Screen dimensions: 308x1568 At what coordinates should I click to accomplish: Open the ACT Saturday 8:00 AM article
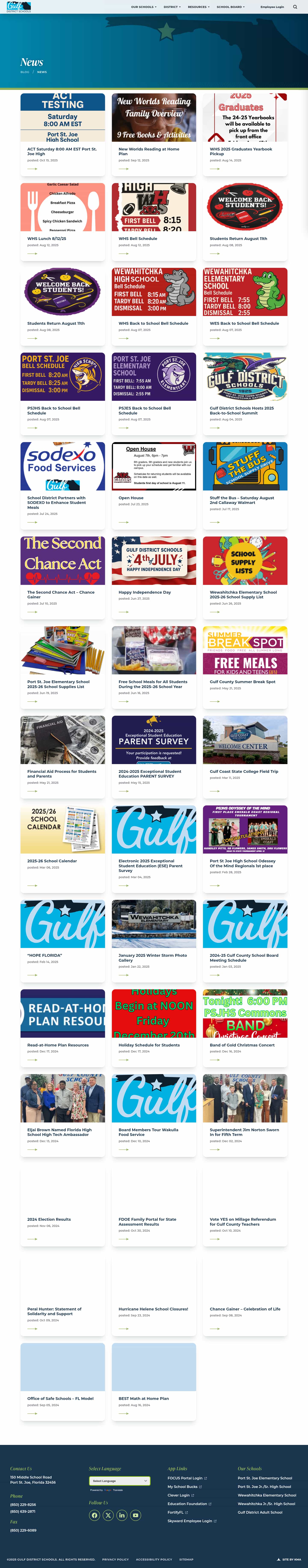(61, 151)
